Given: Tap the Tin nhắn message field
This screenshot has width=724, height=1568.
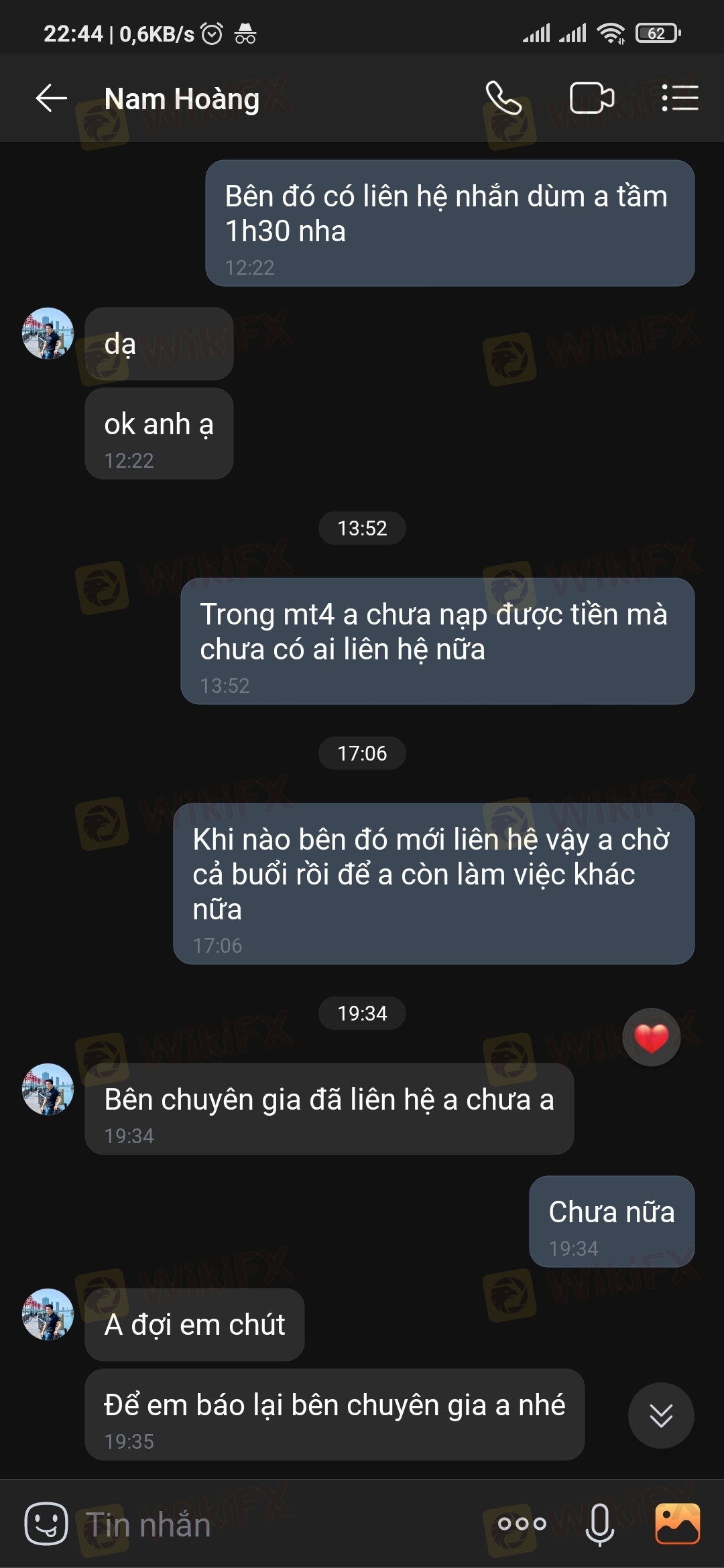Looking at the screenshot, I should click(268, 1525).
